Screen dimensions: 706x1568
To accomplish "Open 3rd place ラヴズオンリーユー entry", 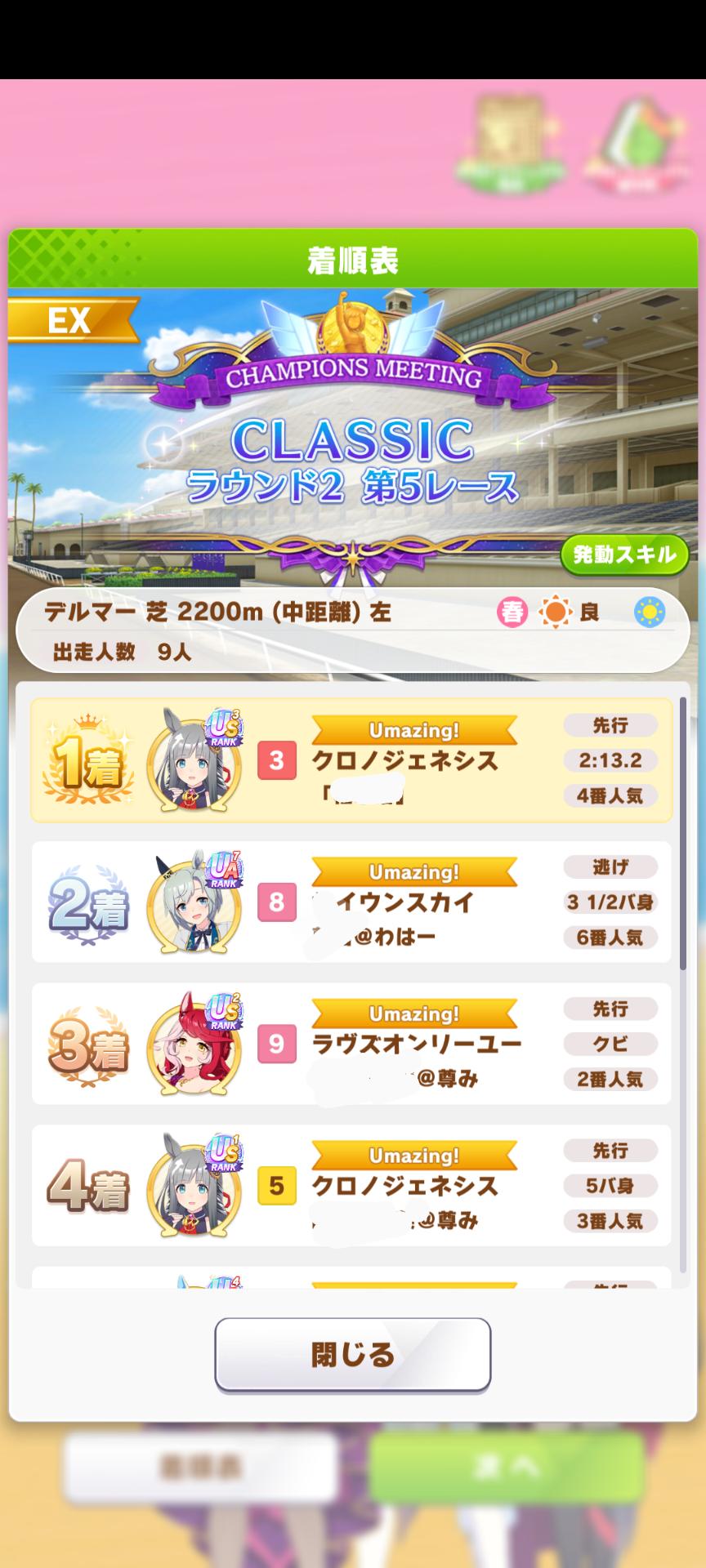I will (351, 1044).
